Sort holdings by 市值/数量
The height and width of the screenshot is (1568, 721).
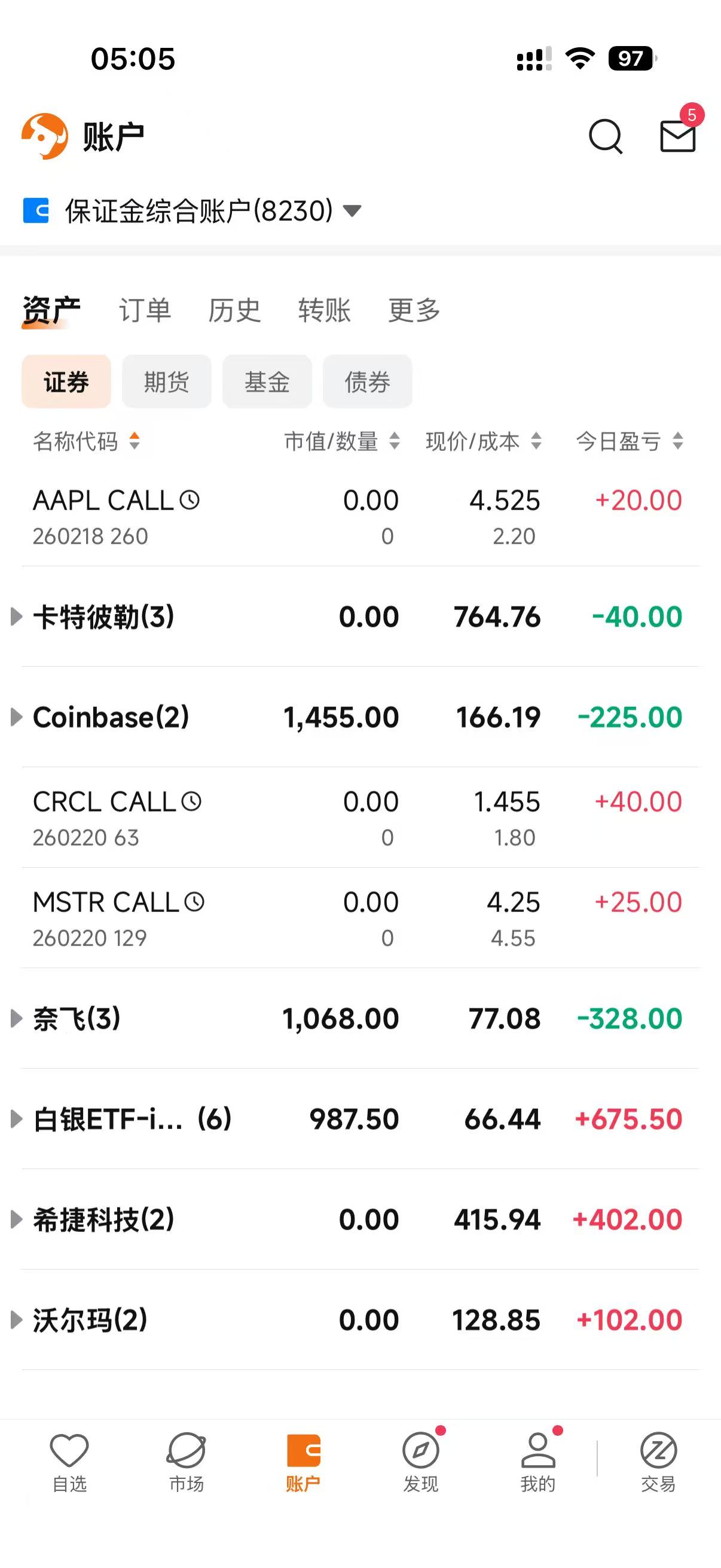tap(342, 441)
